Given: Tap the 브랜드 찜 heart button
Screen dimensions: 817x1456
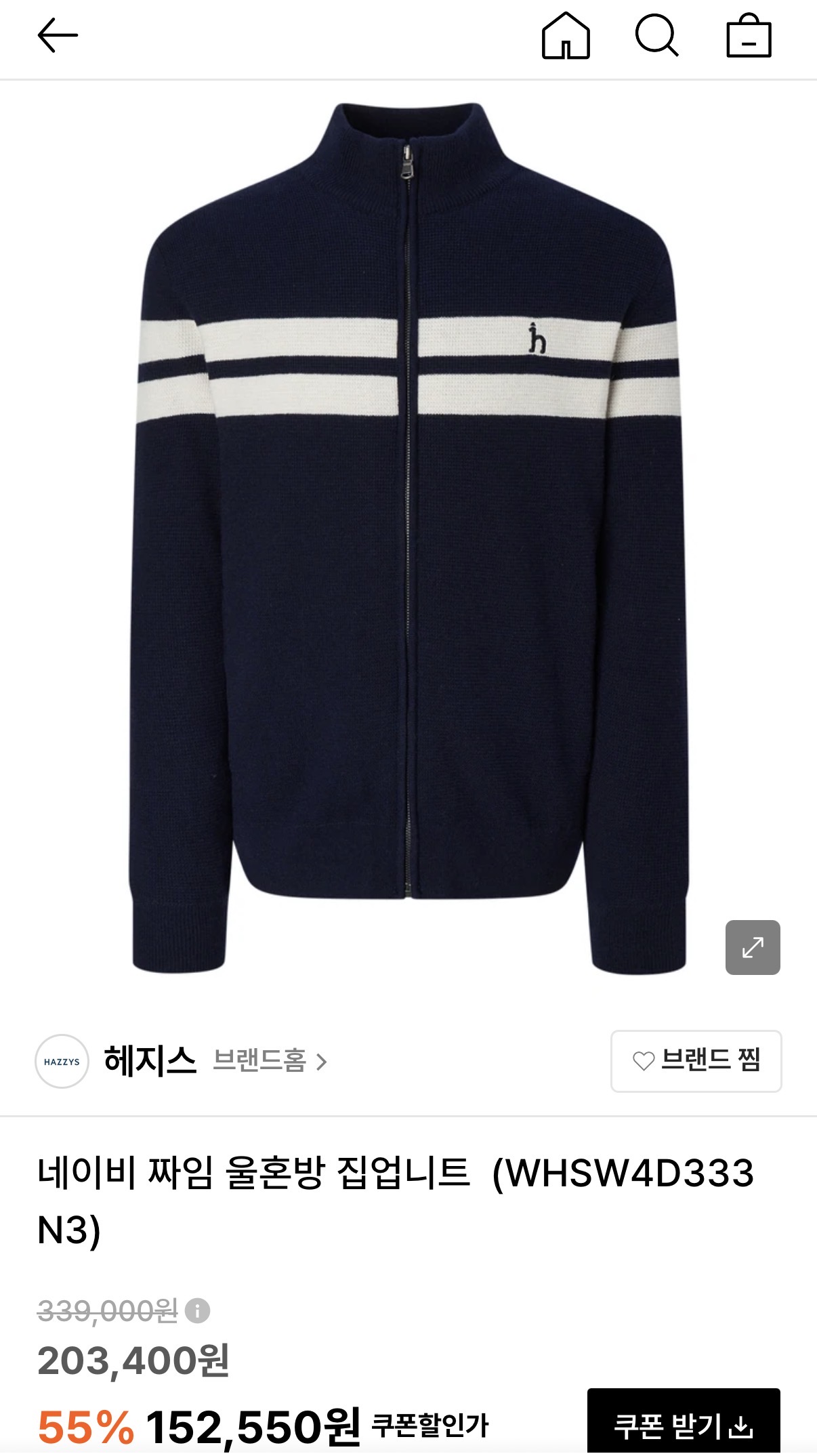Looking at the screenshot, I should (696, 1061).
